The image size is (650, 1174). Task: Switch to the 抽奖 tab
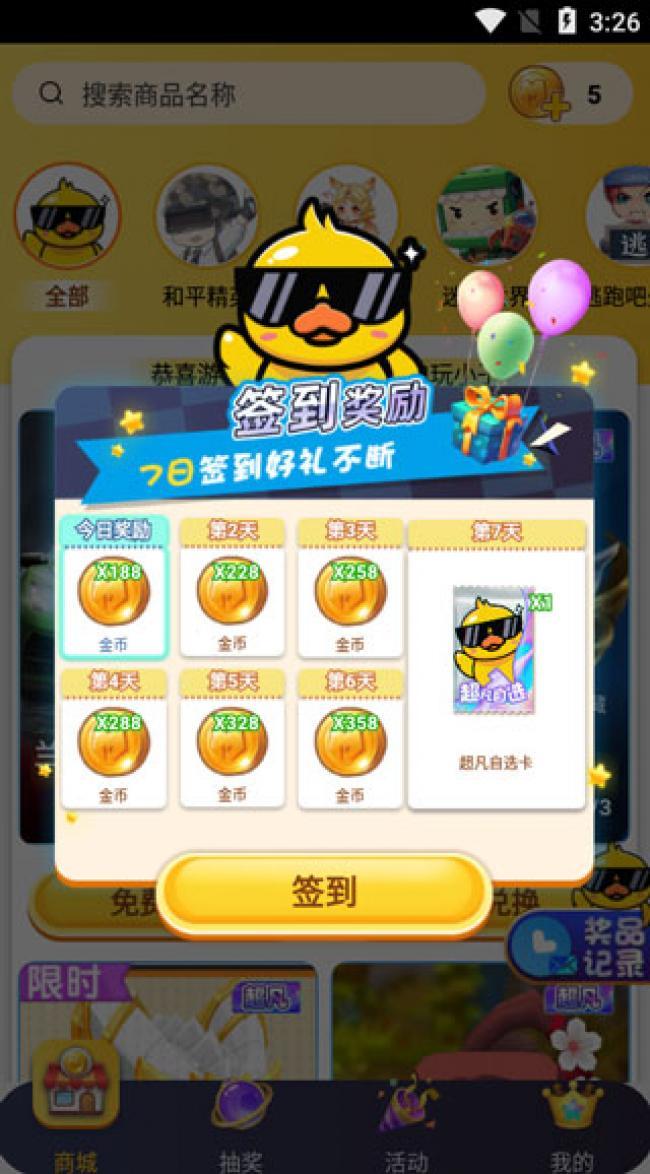[x=240, y=1125]
